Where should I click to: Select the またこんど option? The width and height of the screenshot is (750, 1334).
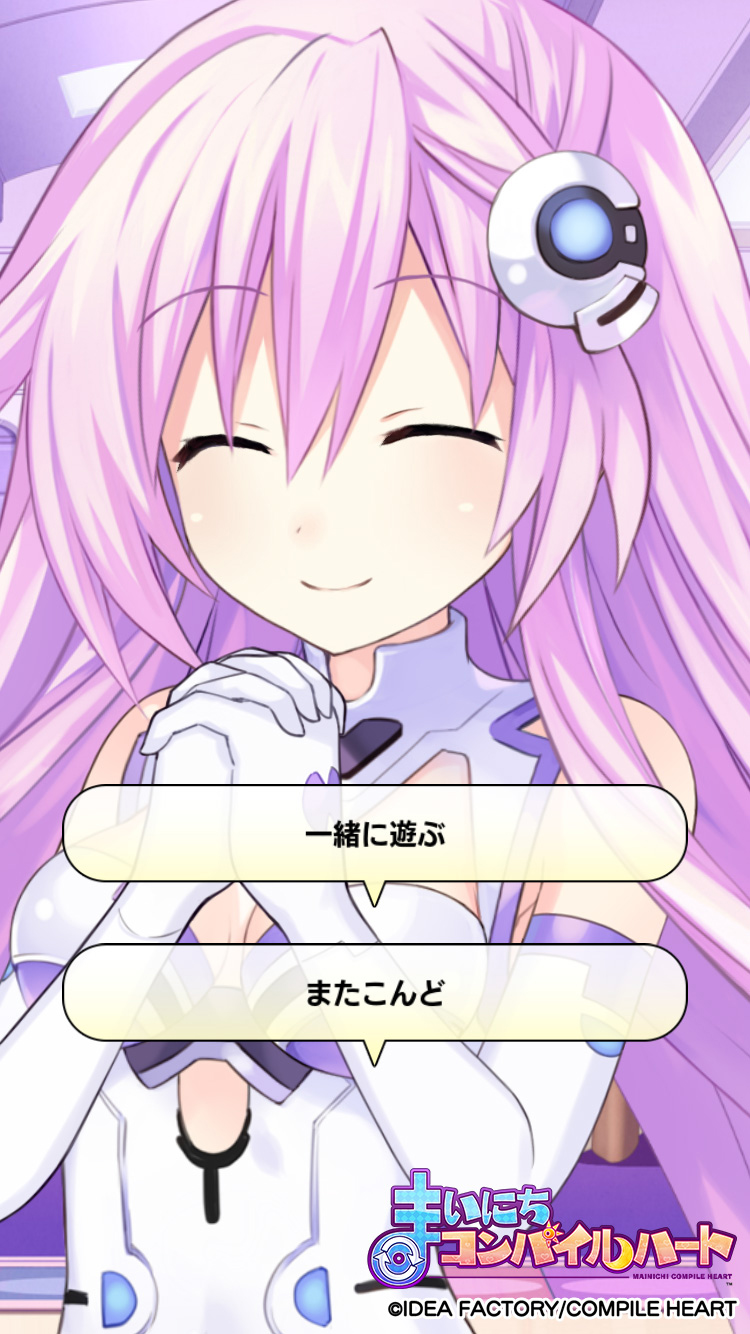[x=375, y=993]
